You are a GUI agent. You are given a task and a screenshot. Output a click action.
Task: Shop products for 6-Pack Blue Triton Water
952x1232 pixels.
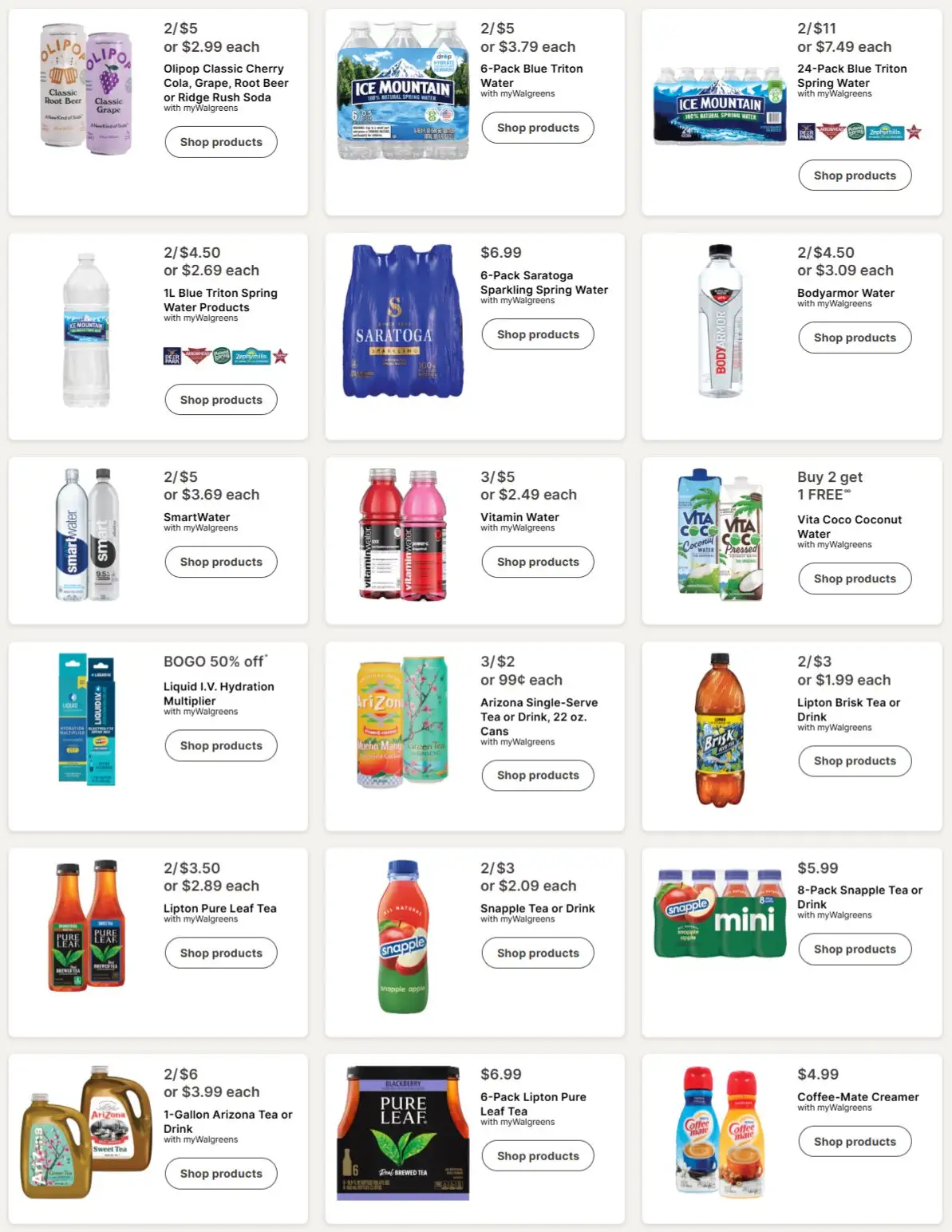(538, 128)
